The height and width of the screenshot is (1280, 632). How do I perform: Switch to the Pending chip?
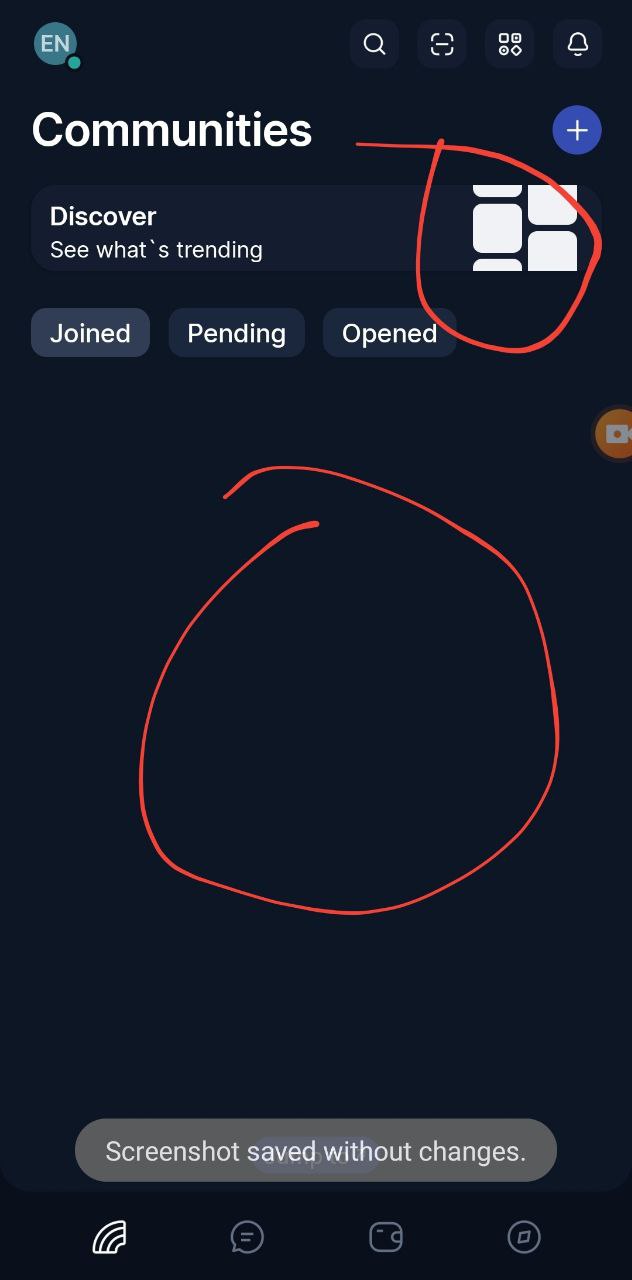tap(236, 333)
